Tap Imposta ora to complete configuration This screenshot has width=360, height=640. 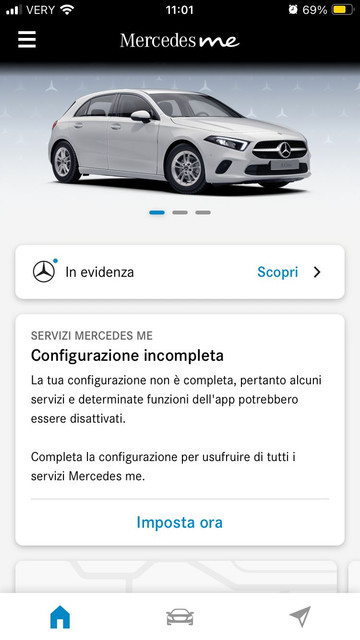point(180,522)
